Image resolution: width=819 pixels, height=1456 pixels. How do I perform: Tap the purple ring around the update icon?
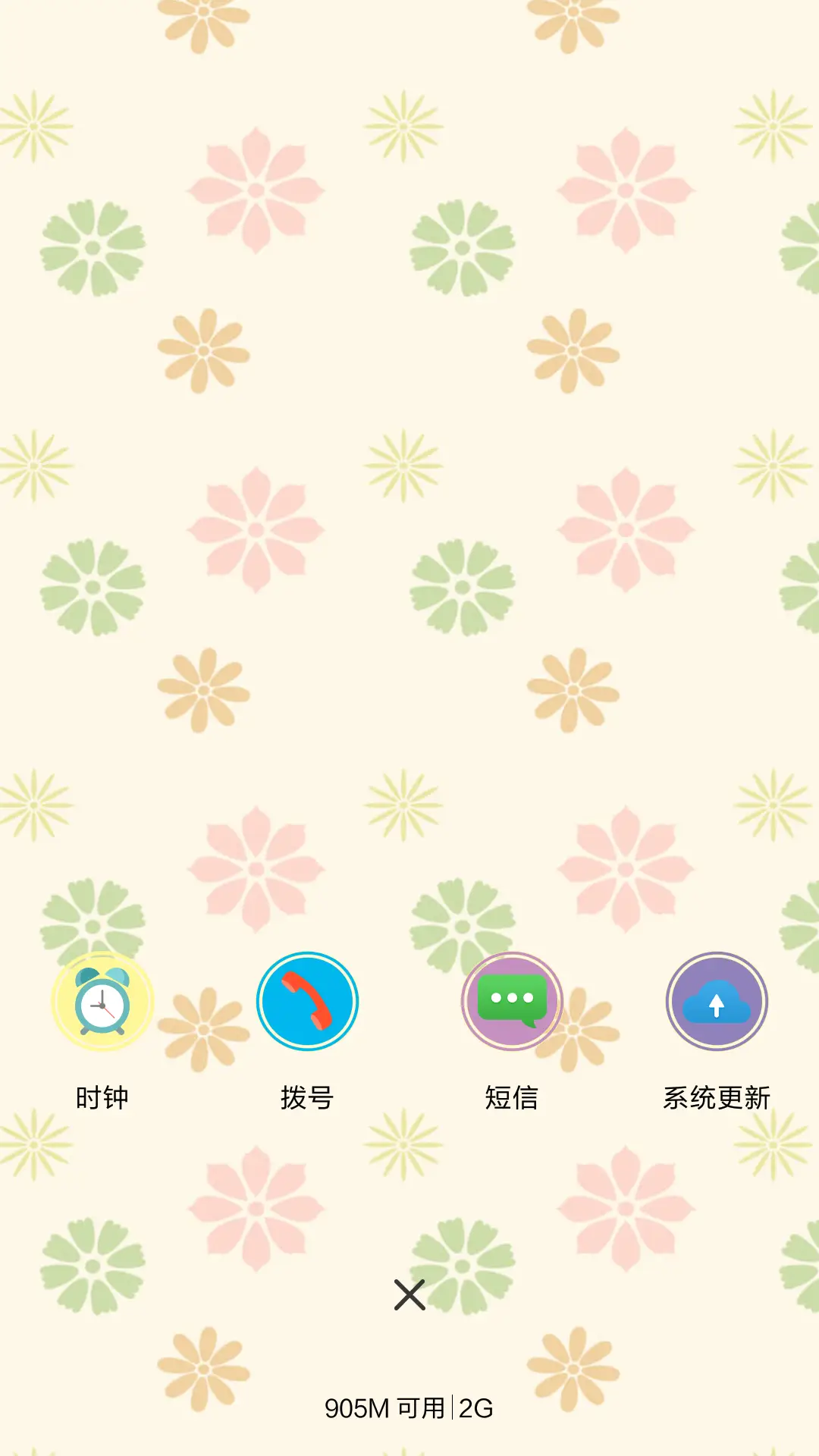click(x=717, y=952)
